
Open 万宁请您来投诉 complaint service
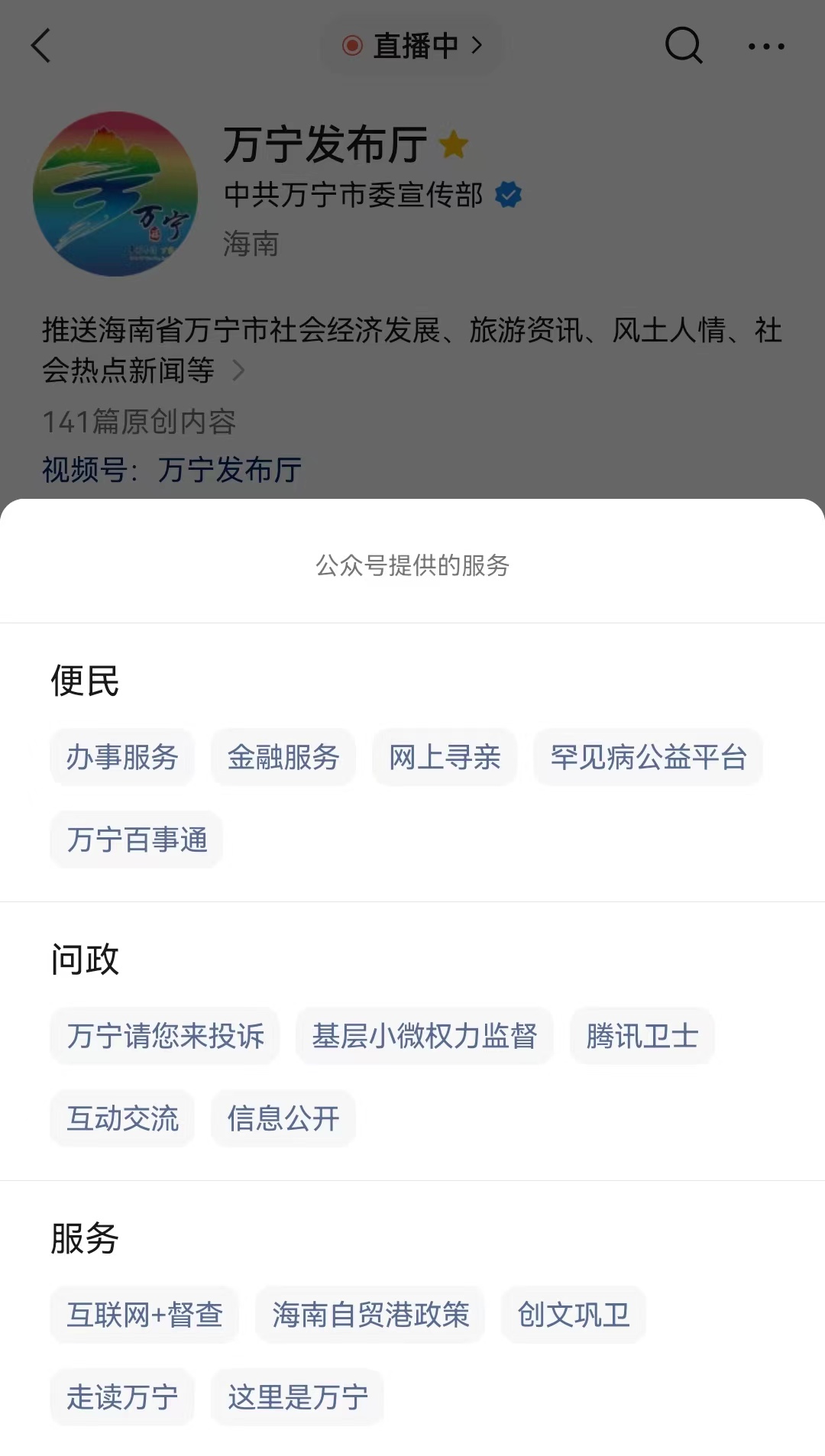165,1036
